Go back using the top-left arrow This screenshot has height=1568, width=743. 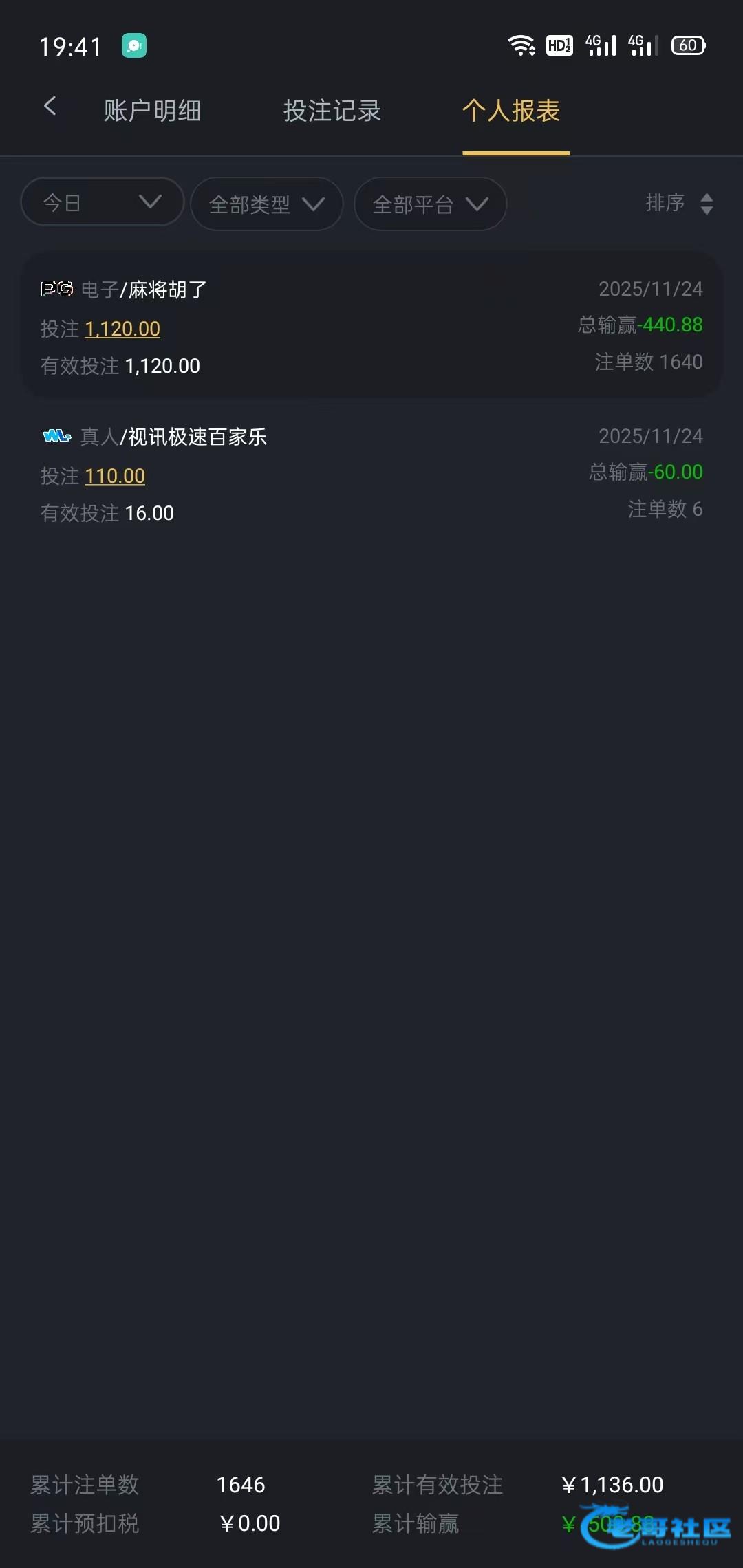(50, 107)
